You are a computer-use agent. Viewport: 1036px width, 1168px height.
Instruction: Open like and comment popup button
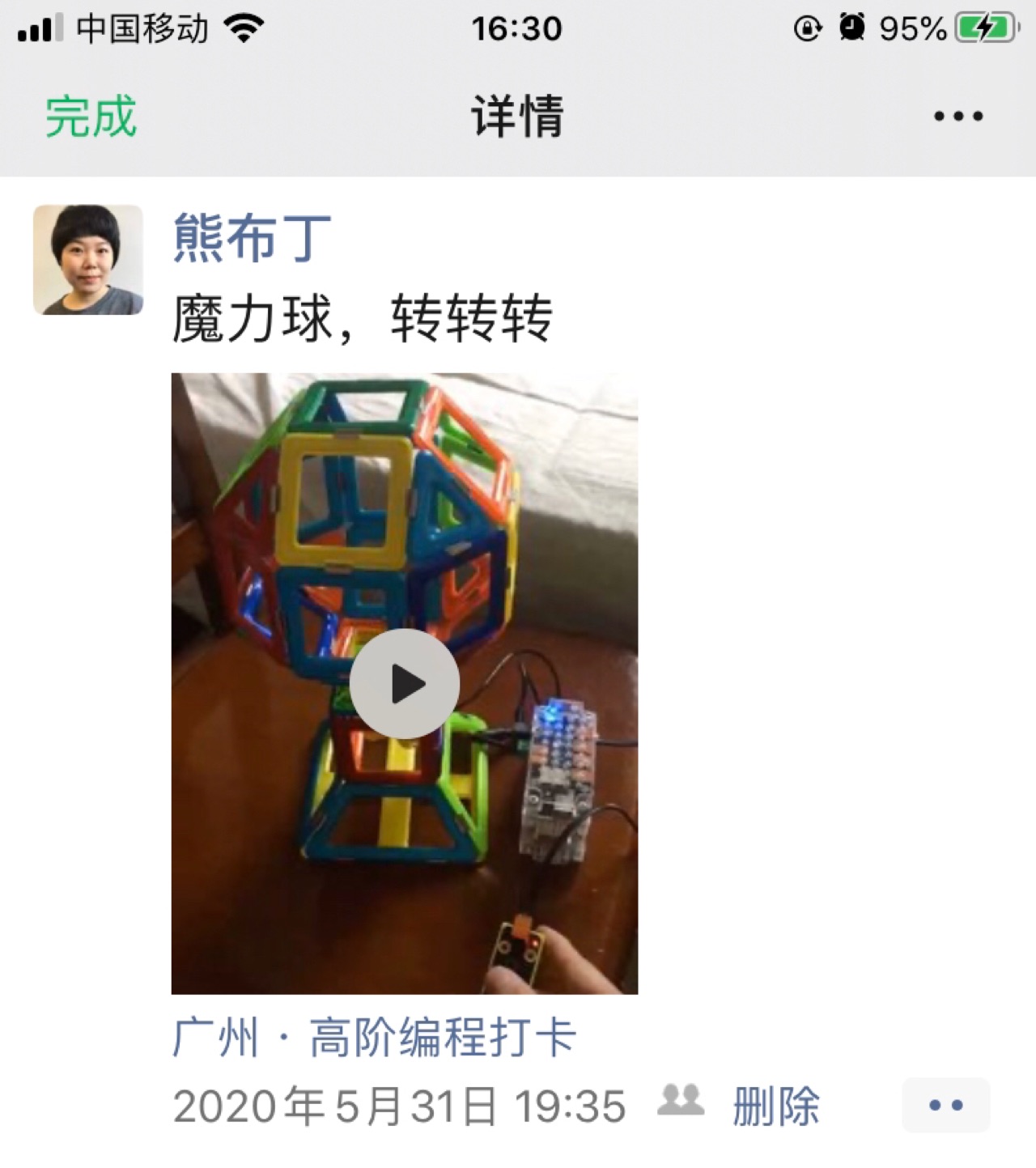tap(945, 1105)
